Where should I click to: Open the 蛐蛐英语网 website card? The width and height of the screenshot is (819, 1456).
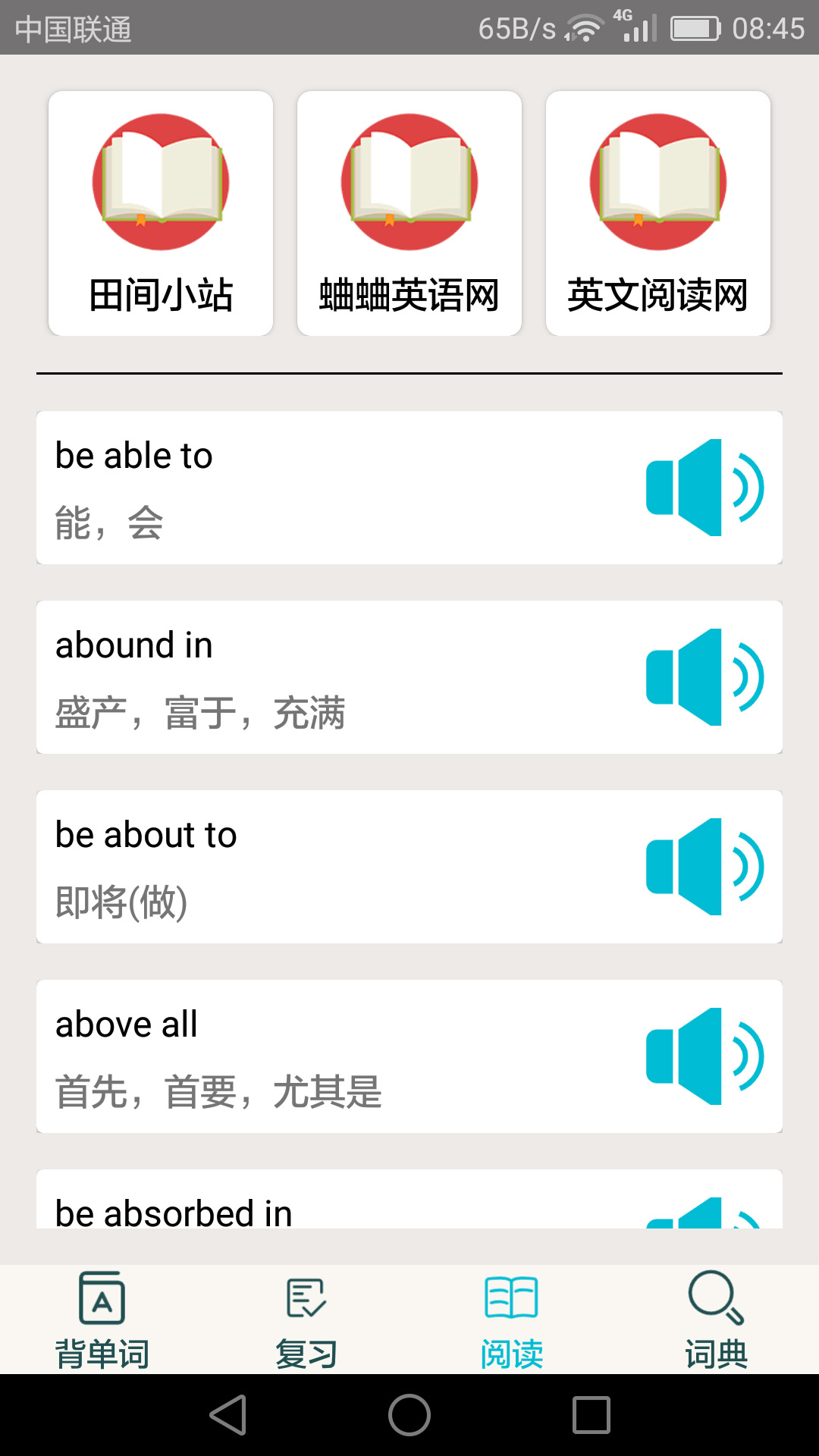coord(409,212)
